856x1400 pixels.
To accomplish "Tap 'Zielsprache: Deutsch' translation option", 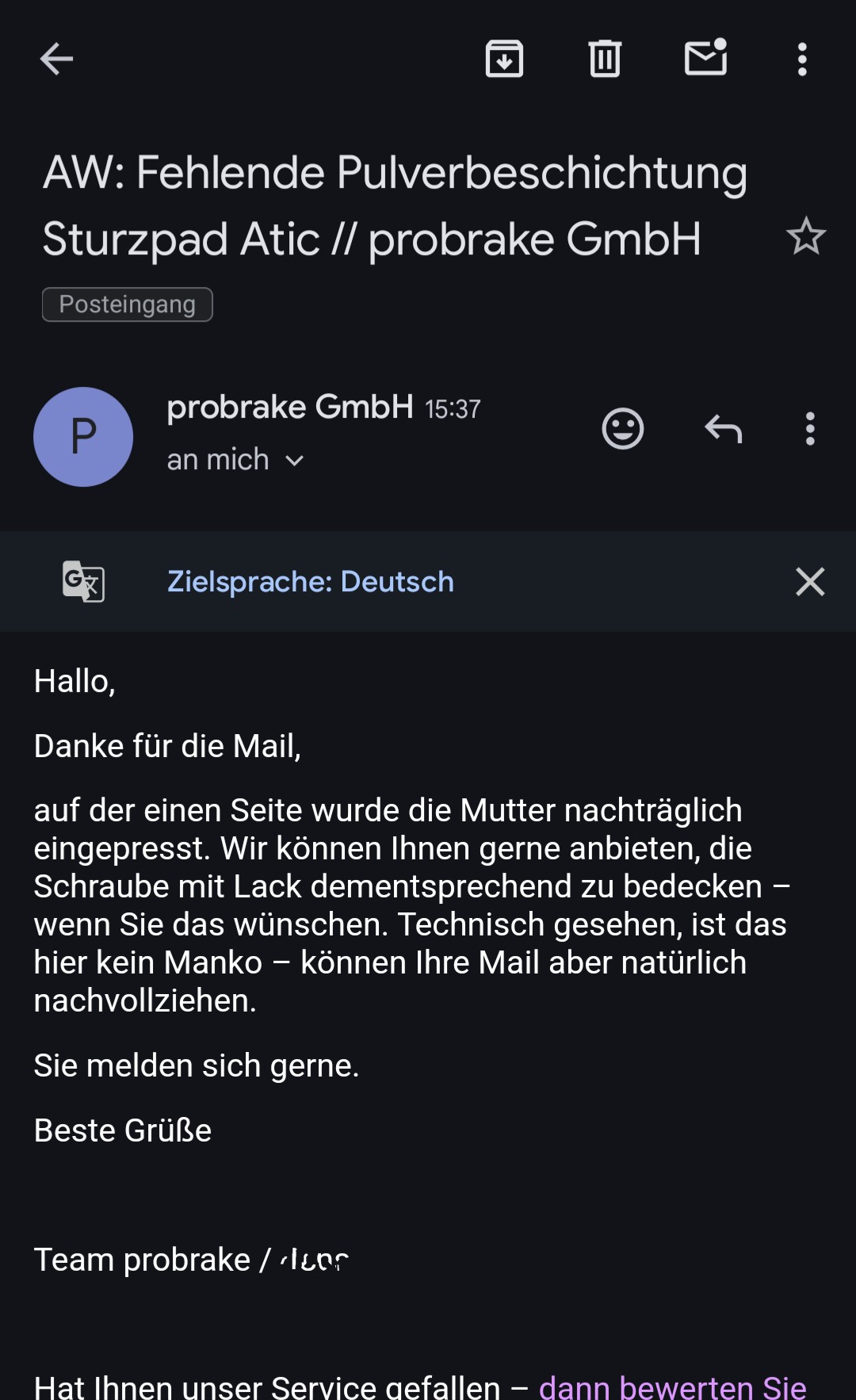I will coord(310,582).
